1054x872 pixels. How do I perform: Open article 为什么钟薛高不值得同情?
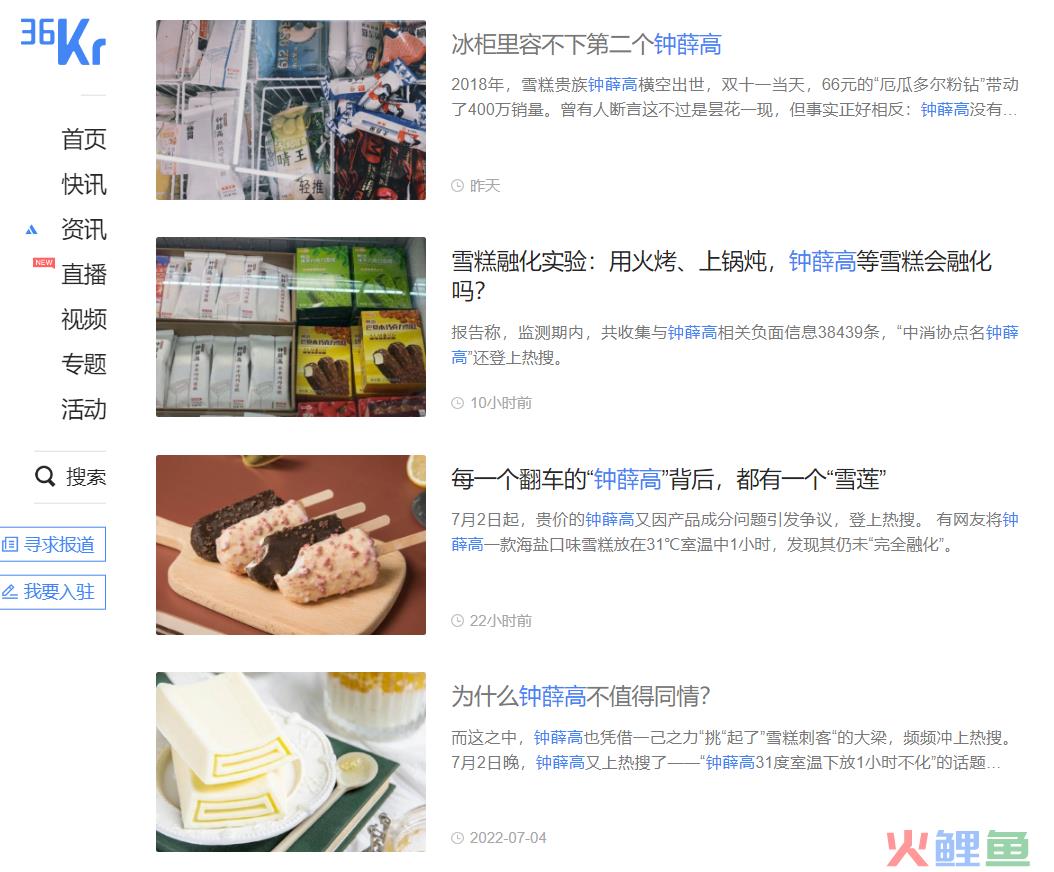pos(580,697)
